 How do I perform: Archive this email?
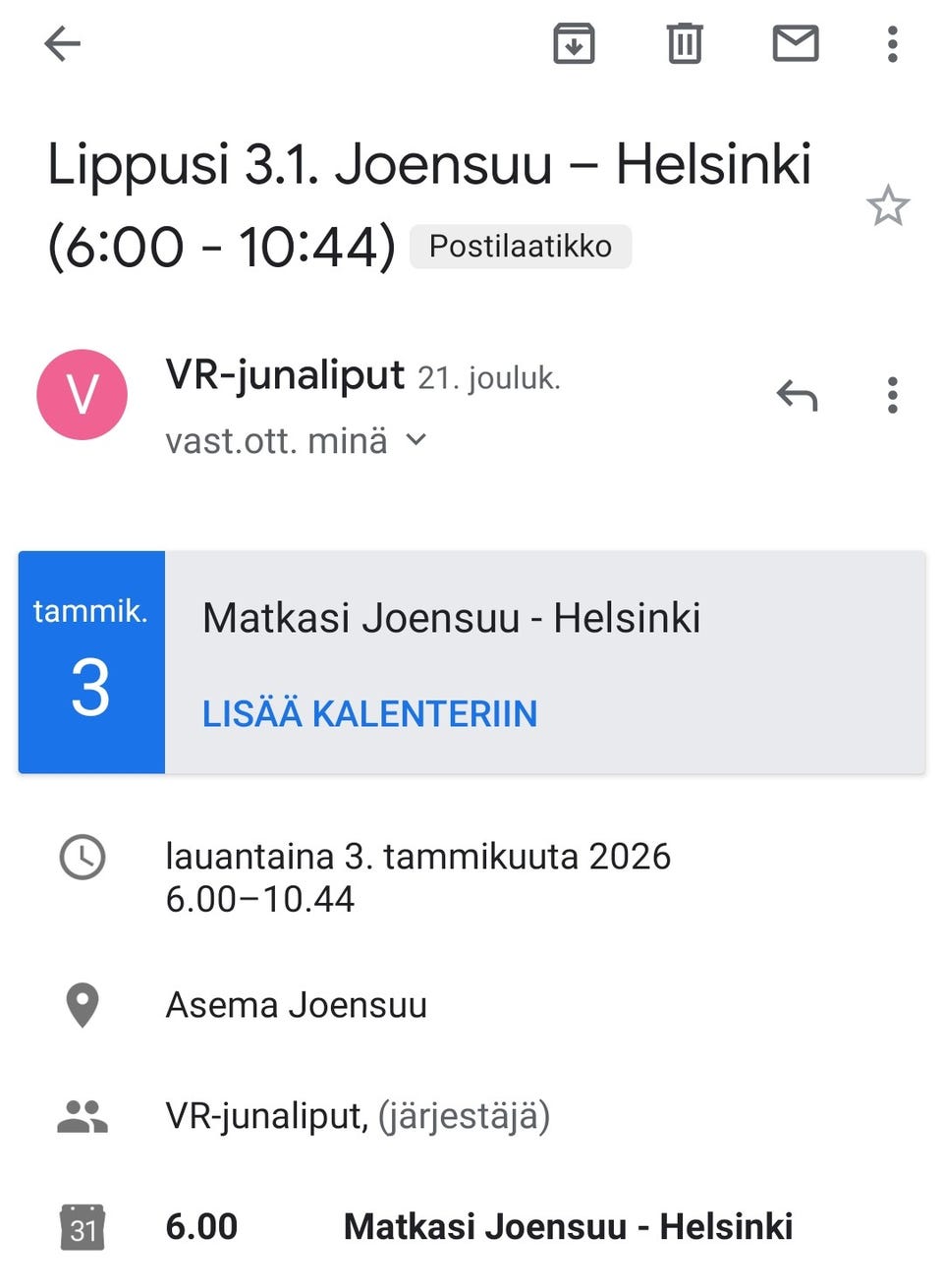click(575, 43)
